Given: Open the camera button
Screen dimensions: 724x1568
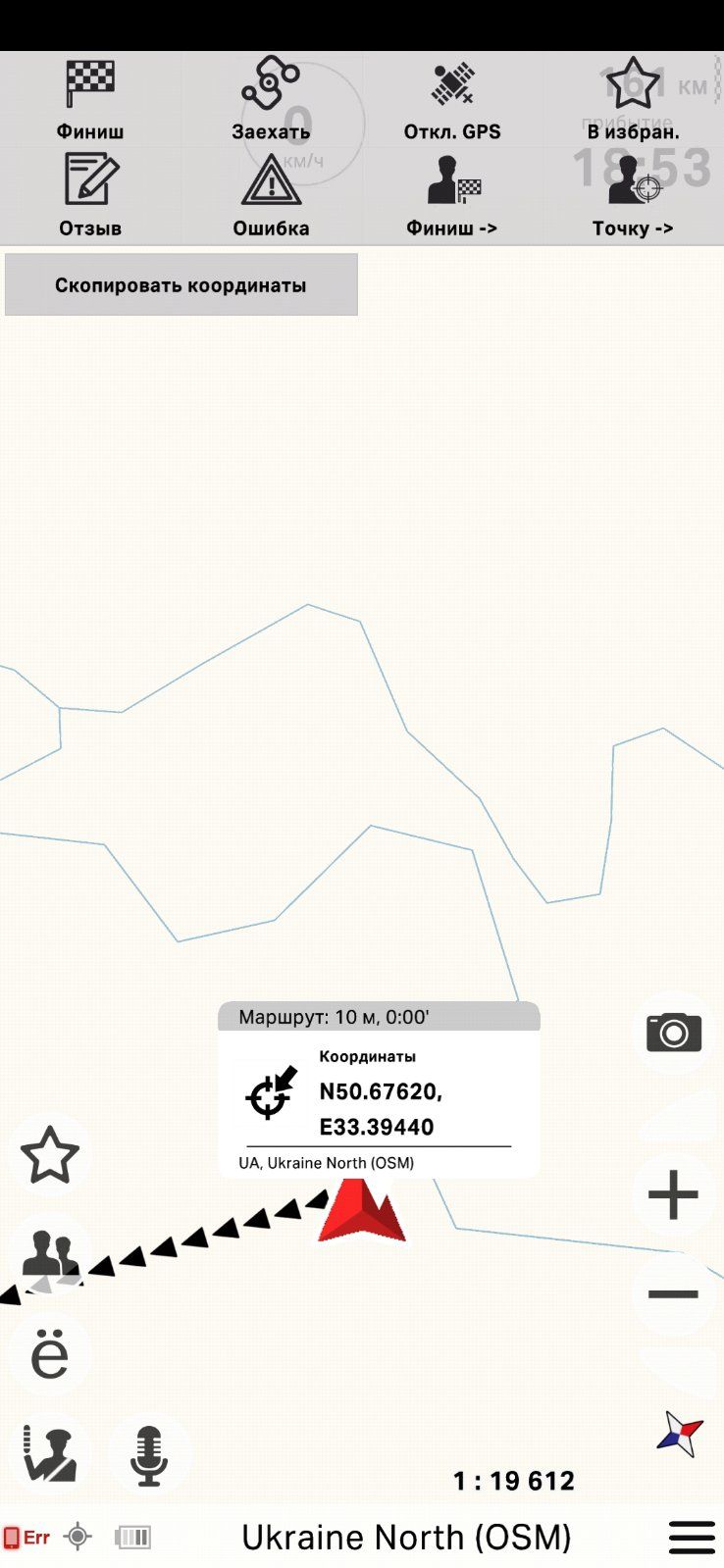Looking at the screenshot, I should point(674,1033).
